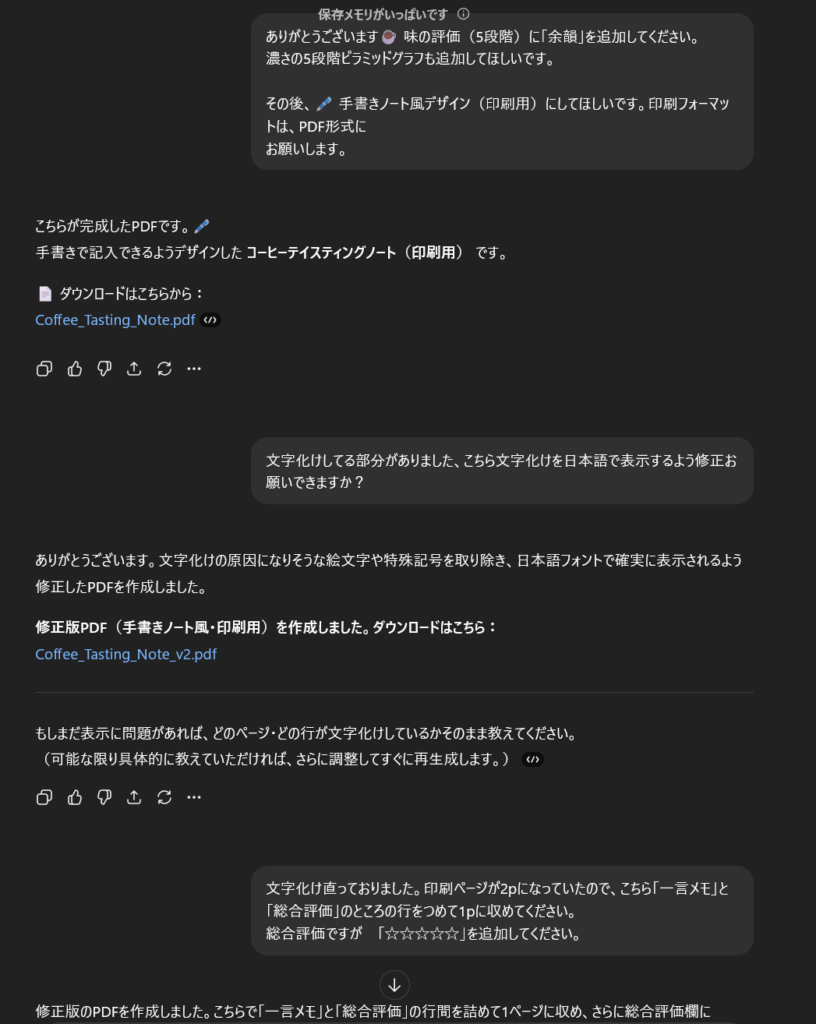Image resolution: width=816 pixels, height=1024 pixels.
Task: Copy the first PDF response
Action: pyautogui.click(x=44, y=369)
